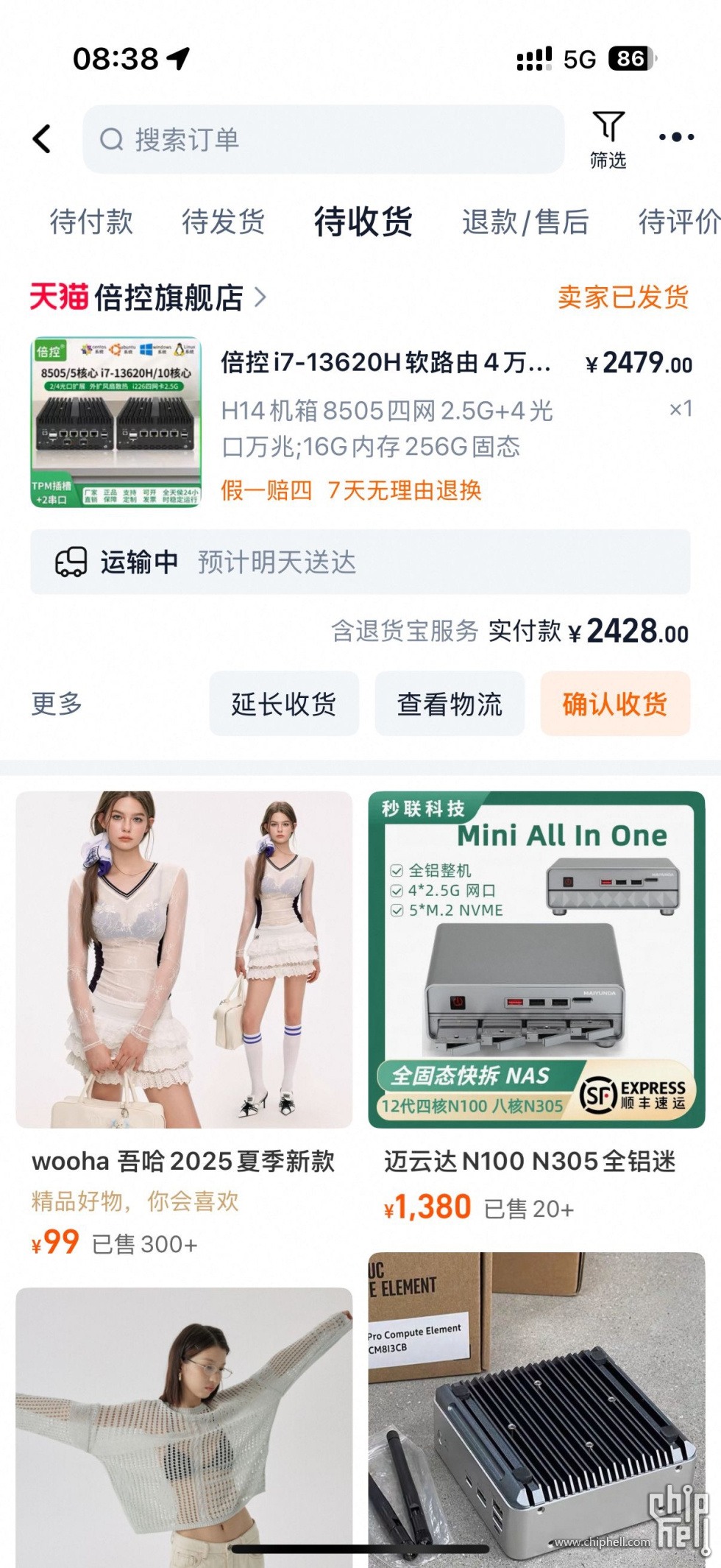Open the three-dot overflow menu
Image resolution: width=721 pixels, height=1568 pixels.
[x=676, y=137]
